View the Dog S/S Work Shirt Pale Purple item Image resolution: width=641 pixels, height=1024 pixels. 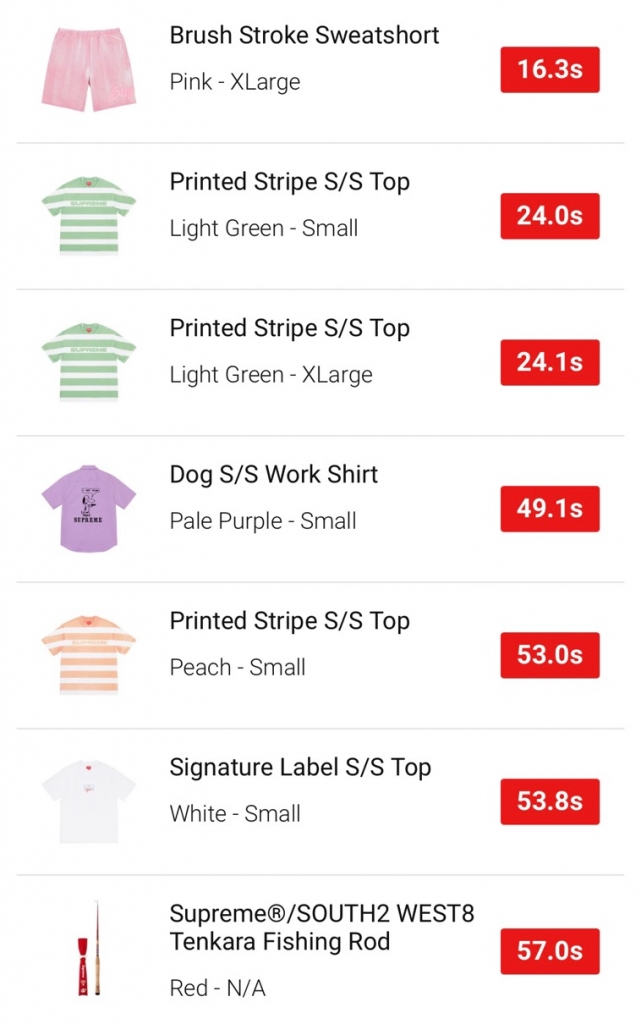(x=274, y=497)
